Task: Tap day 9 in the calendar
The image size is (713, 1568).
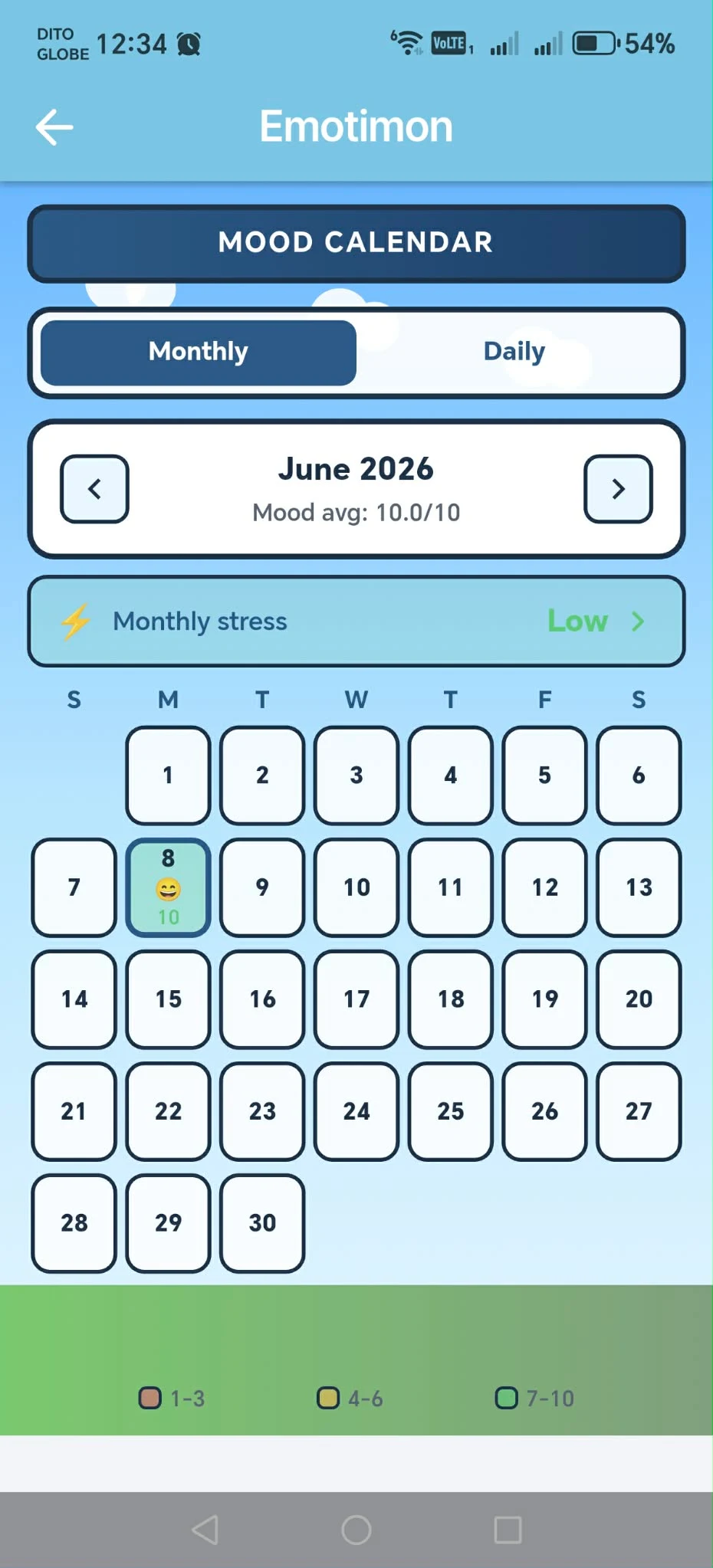Action: coord(262,887)
